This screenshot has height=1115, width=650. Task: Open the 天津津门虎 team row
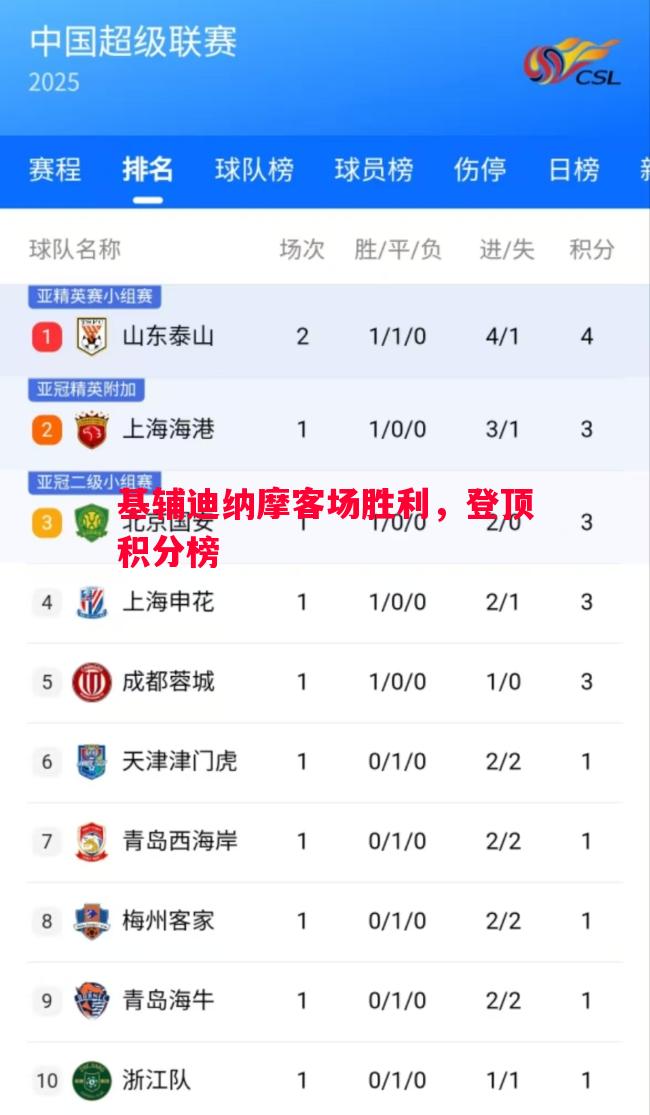[x=180, y=761]
